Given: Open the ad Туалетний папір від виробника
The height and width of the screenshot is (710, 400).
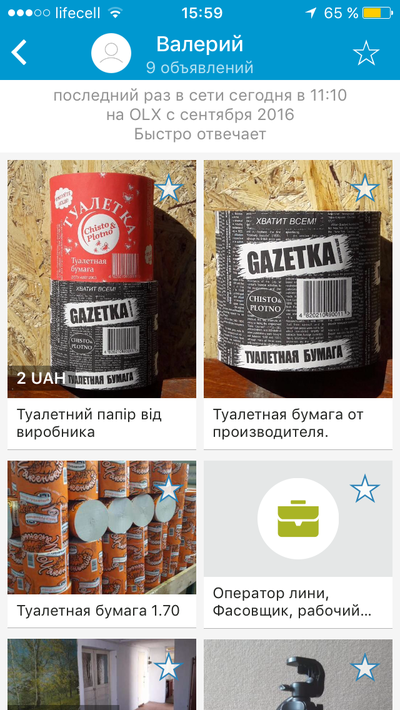Looking at the screenshot, I should point(102,304).
